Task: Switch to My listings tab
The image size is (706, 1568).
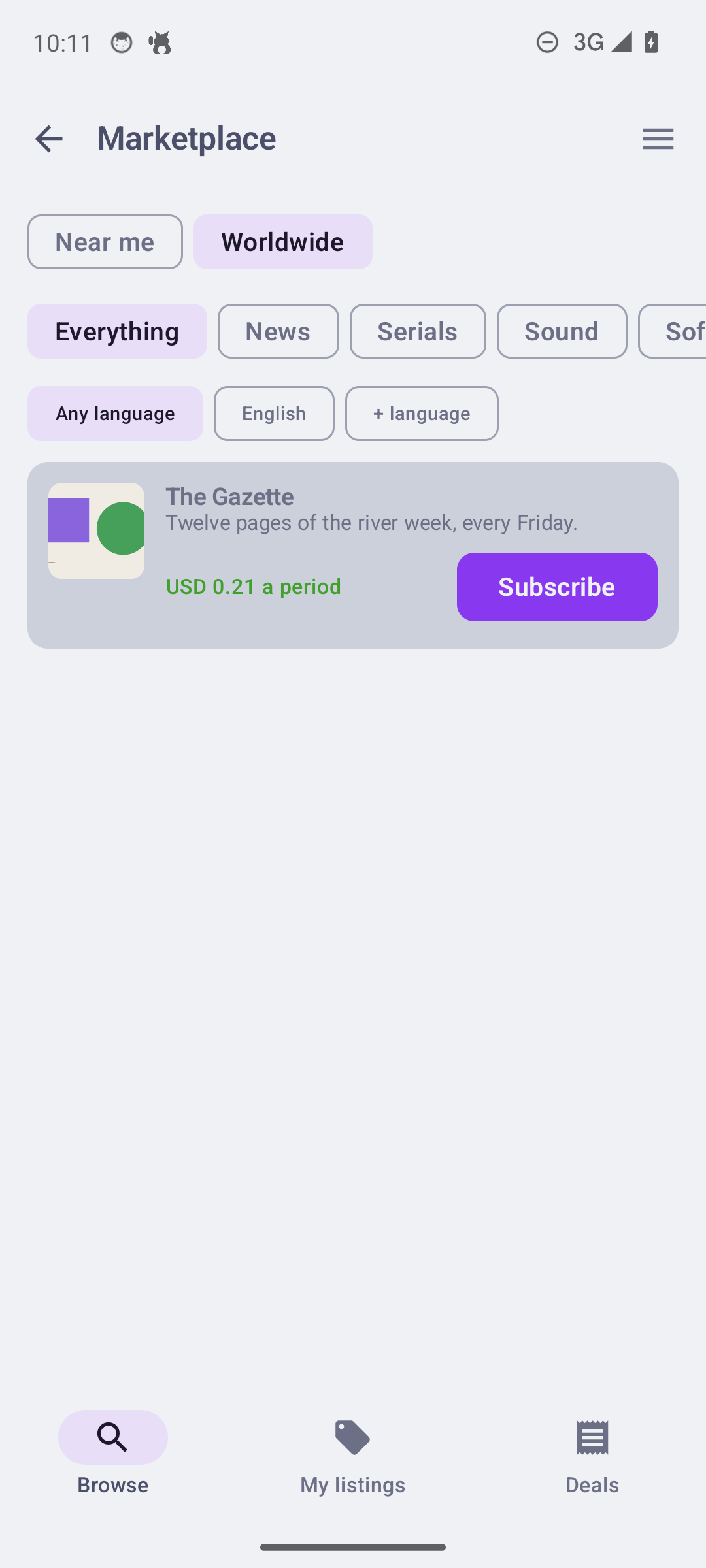Action: click(x=353, y=1453)
